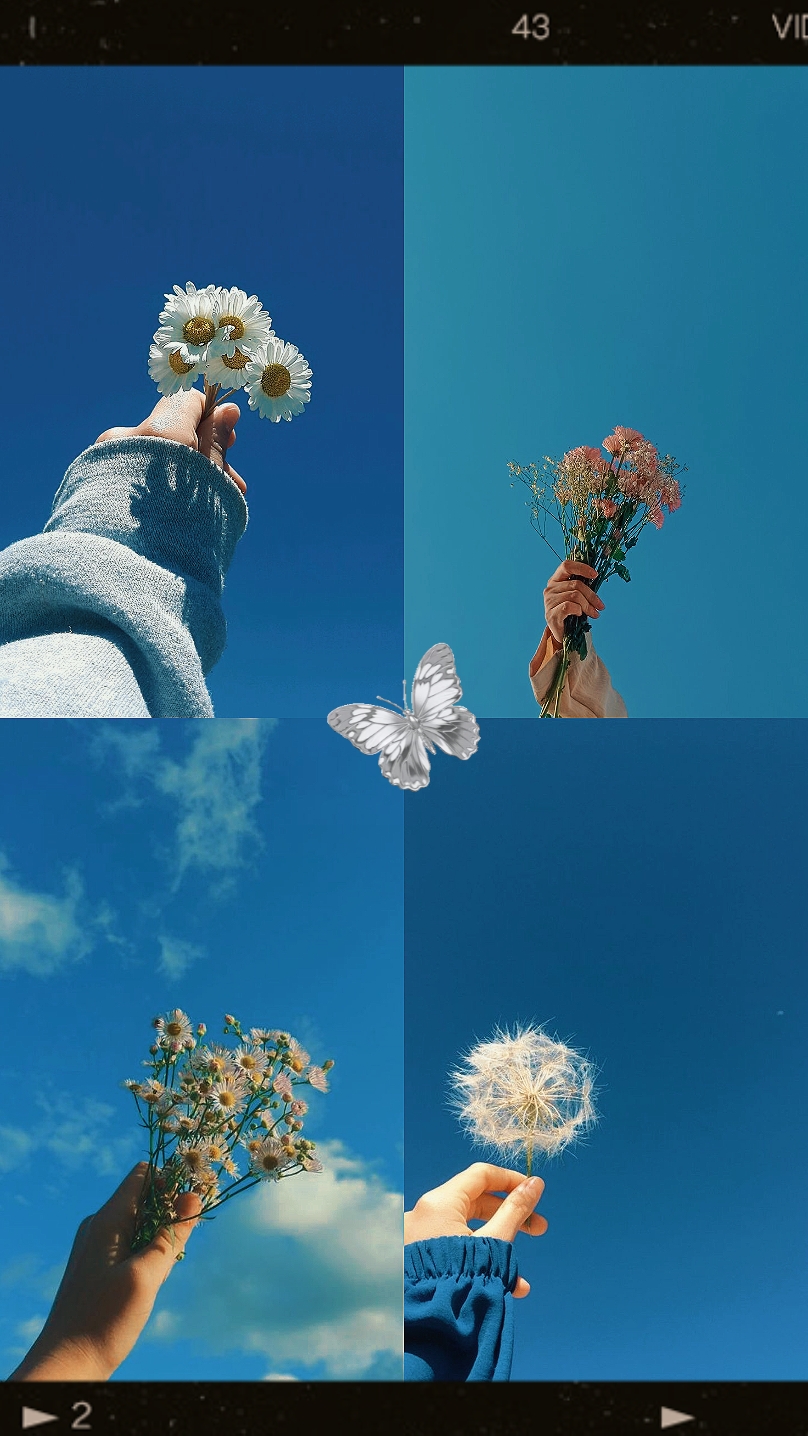
Task: Click the number 2 beside the arrow
Action: [82, 1414]
